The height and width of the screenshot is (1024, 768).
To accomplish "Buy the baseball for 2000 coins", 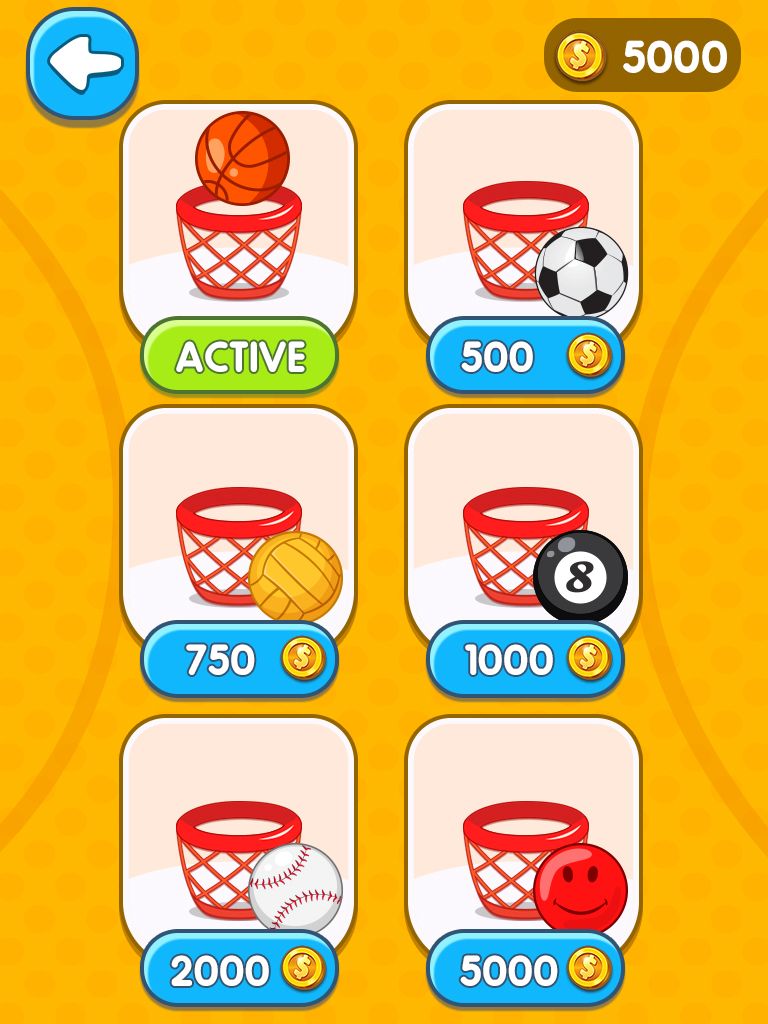I will [x=240, y=970].
